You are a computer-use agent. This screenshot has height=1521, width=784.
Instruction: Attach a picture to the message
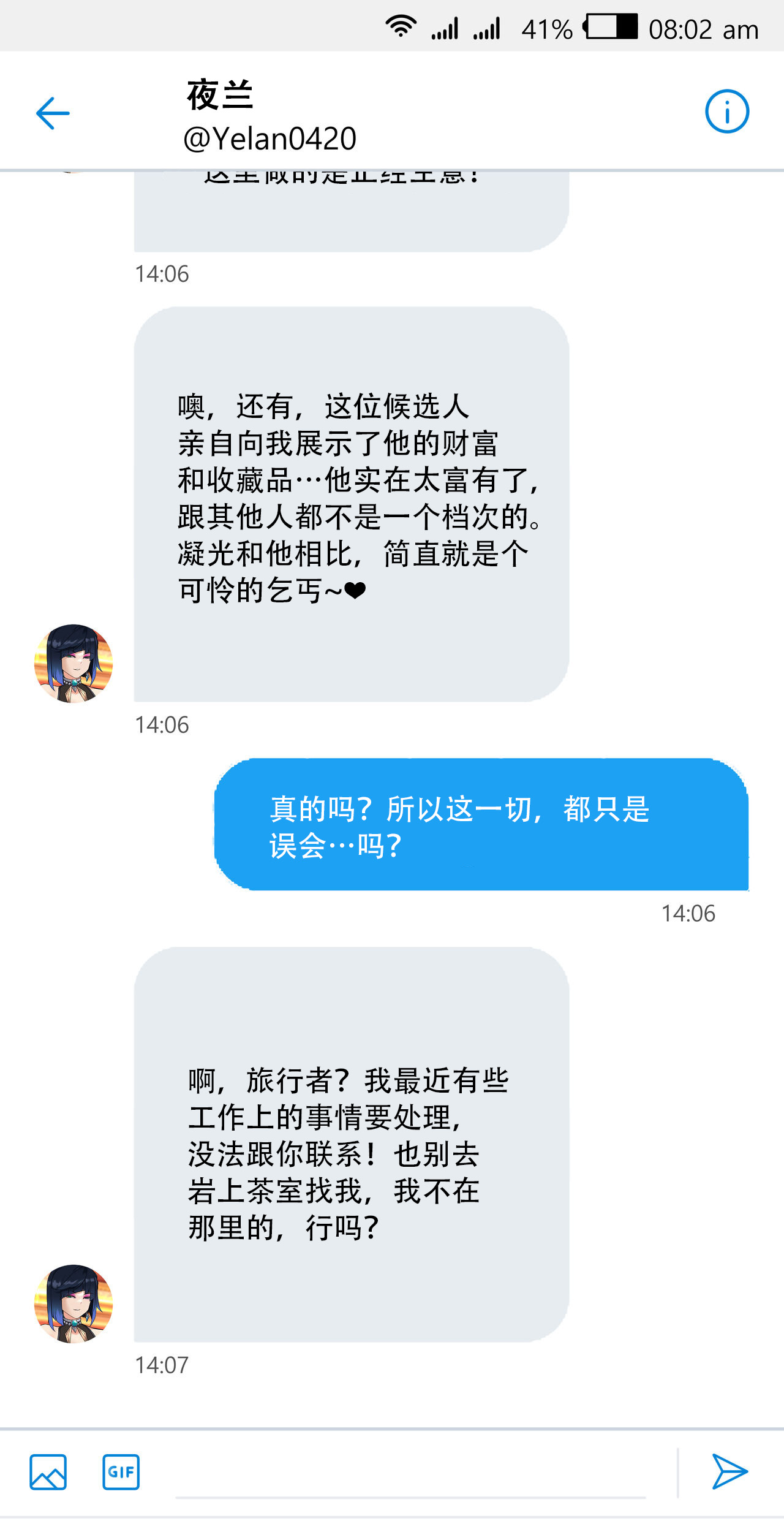[48, 1472]
